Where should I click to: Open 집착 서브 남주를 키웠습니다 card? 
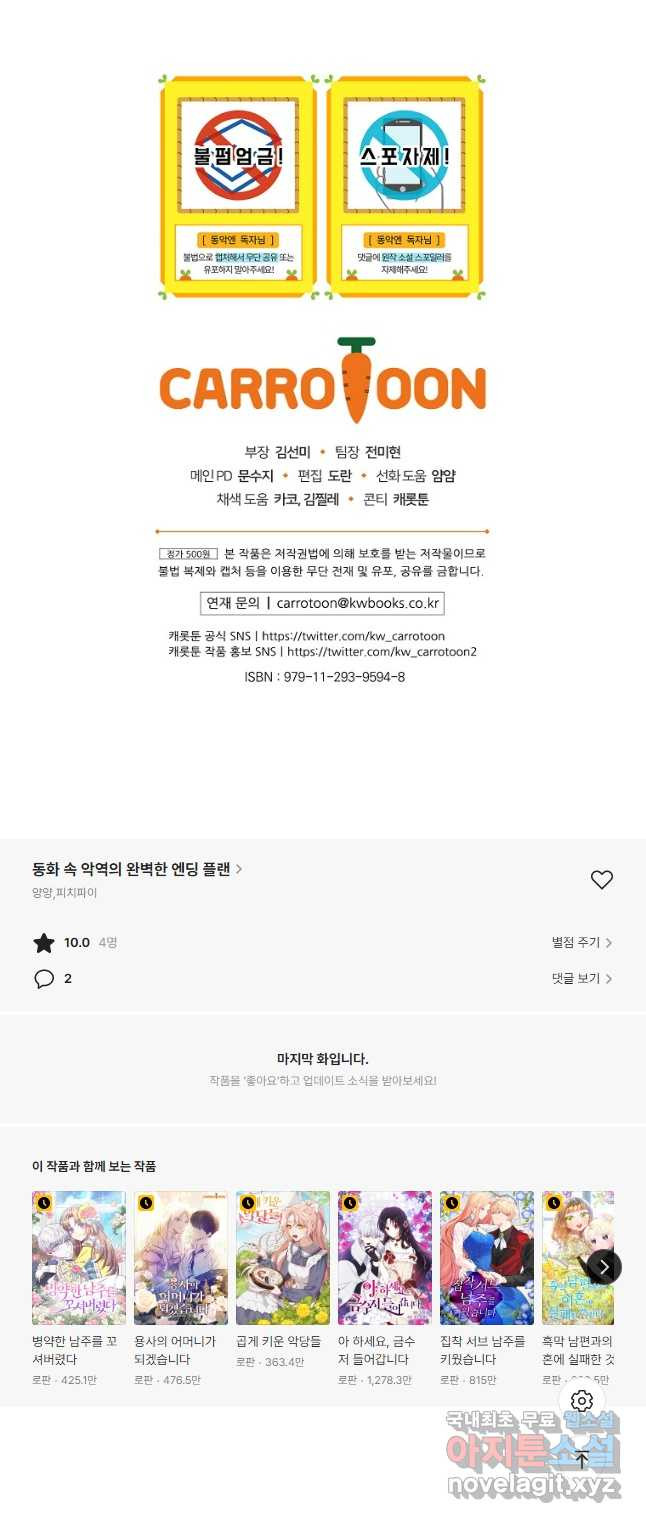(x=487, y=1257)
